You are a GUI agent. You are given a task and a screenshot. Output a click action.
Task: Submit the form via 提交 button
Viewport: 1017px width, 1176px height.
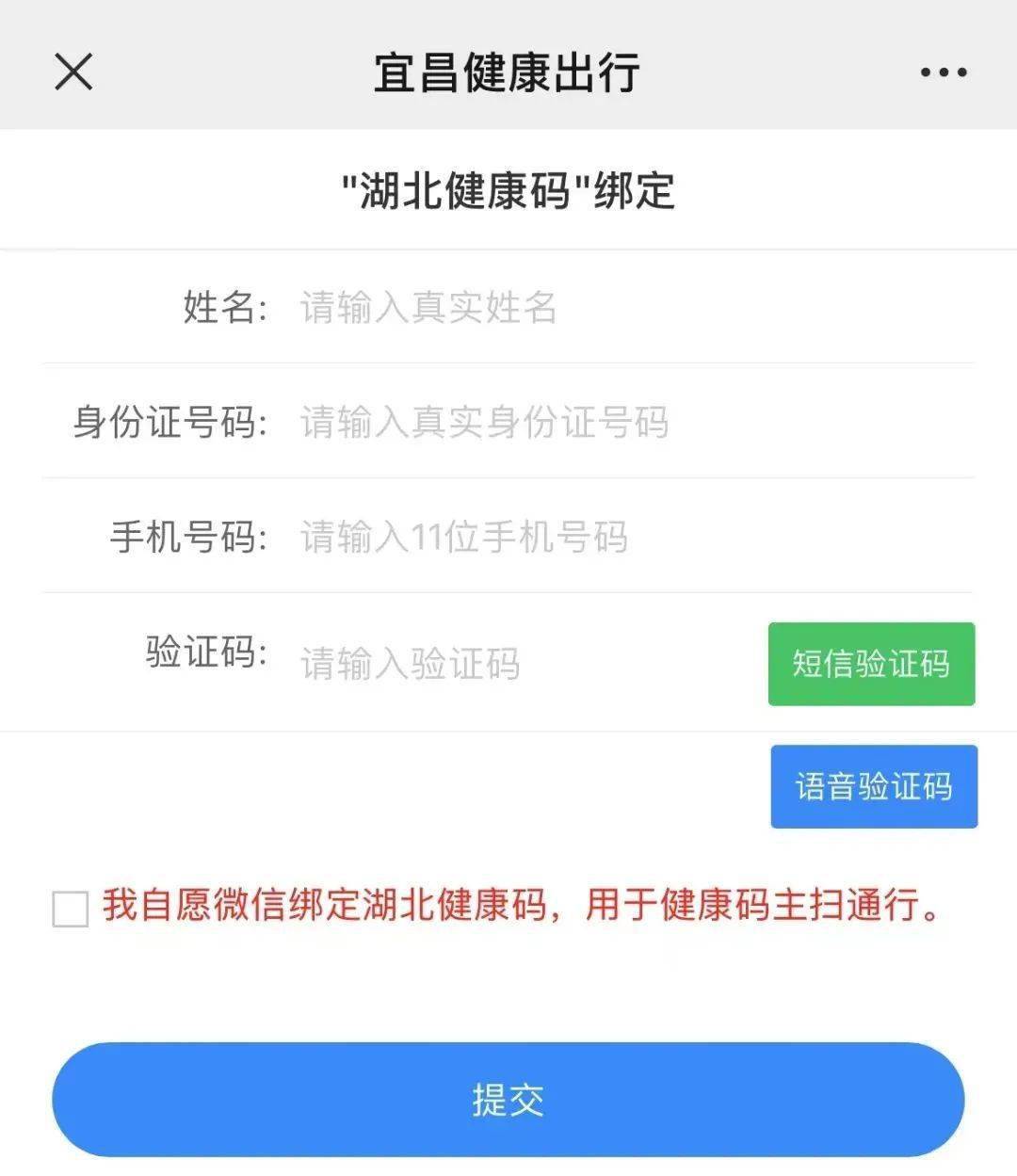(508, 1100)
